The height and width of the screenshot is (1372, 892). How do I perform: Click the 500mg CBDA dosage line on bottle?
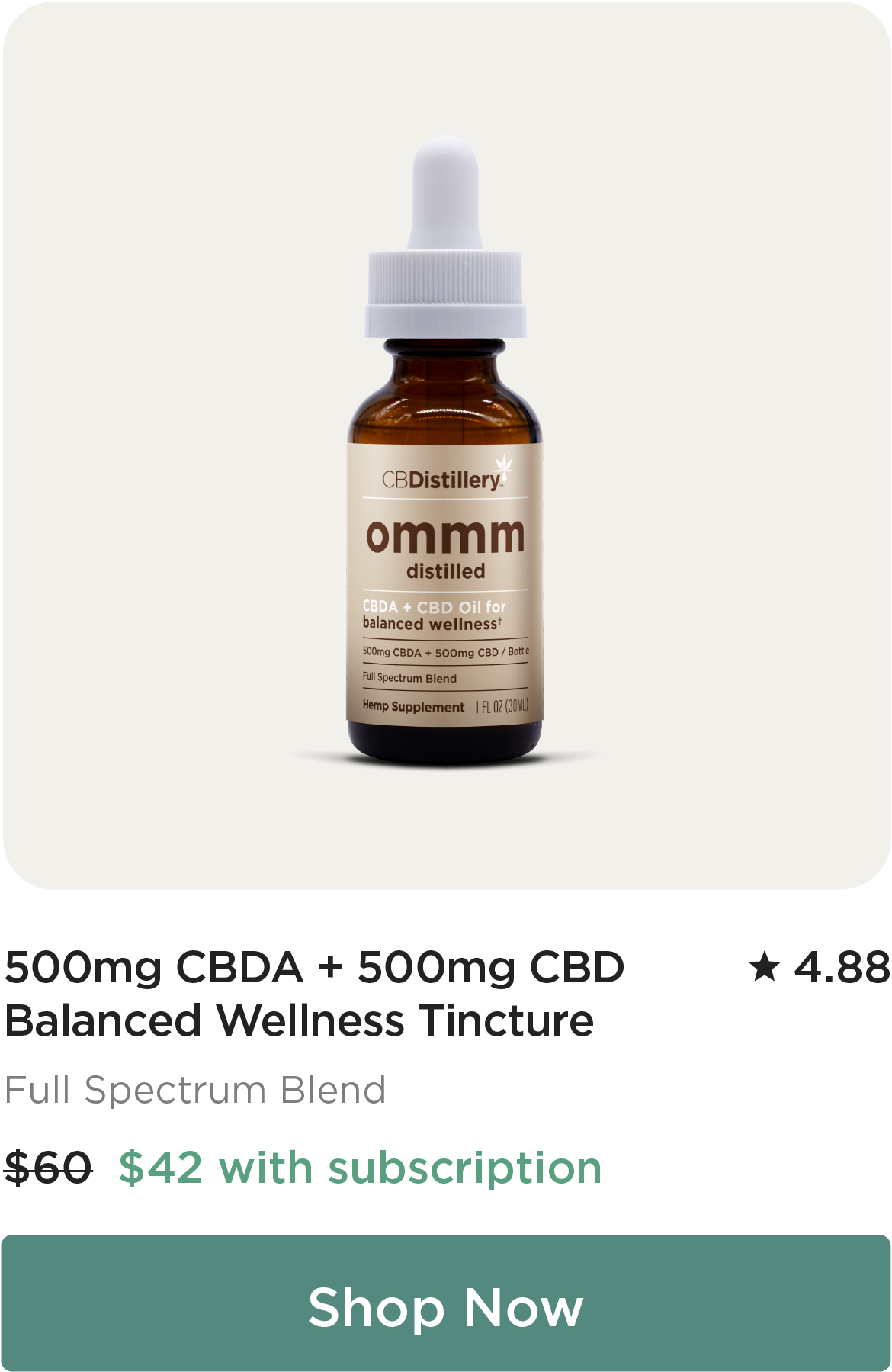pos(447,650)
